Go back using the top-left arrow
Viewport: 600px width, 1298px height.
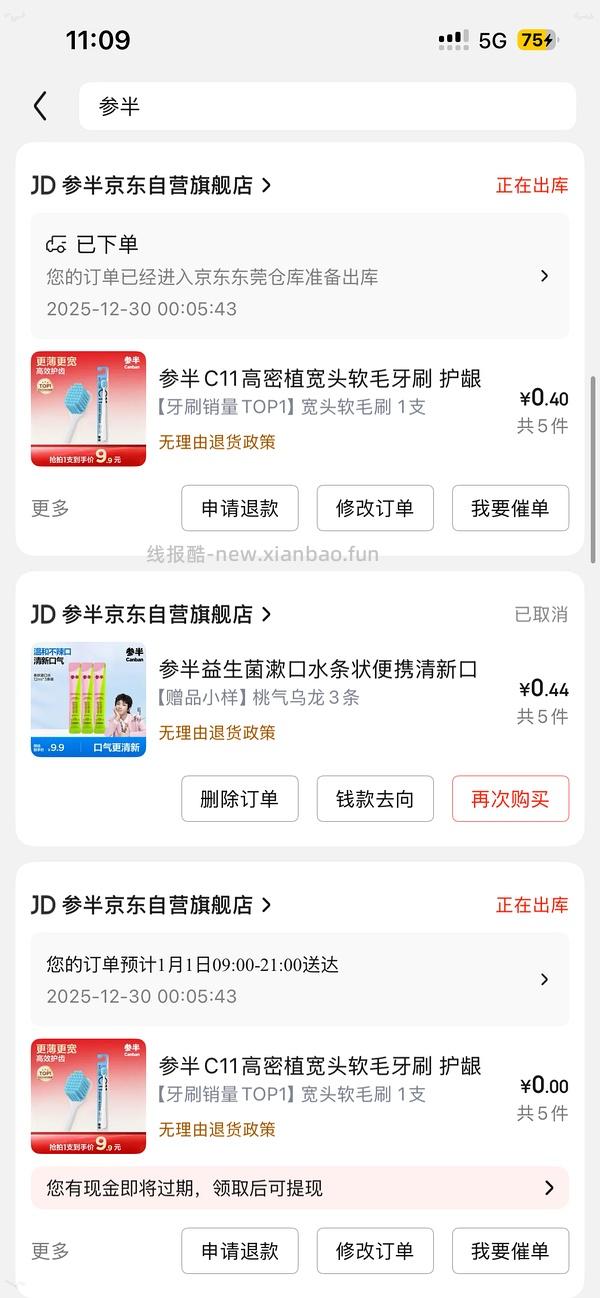click(x=40, y=106)
